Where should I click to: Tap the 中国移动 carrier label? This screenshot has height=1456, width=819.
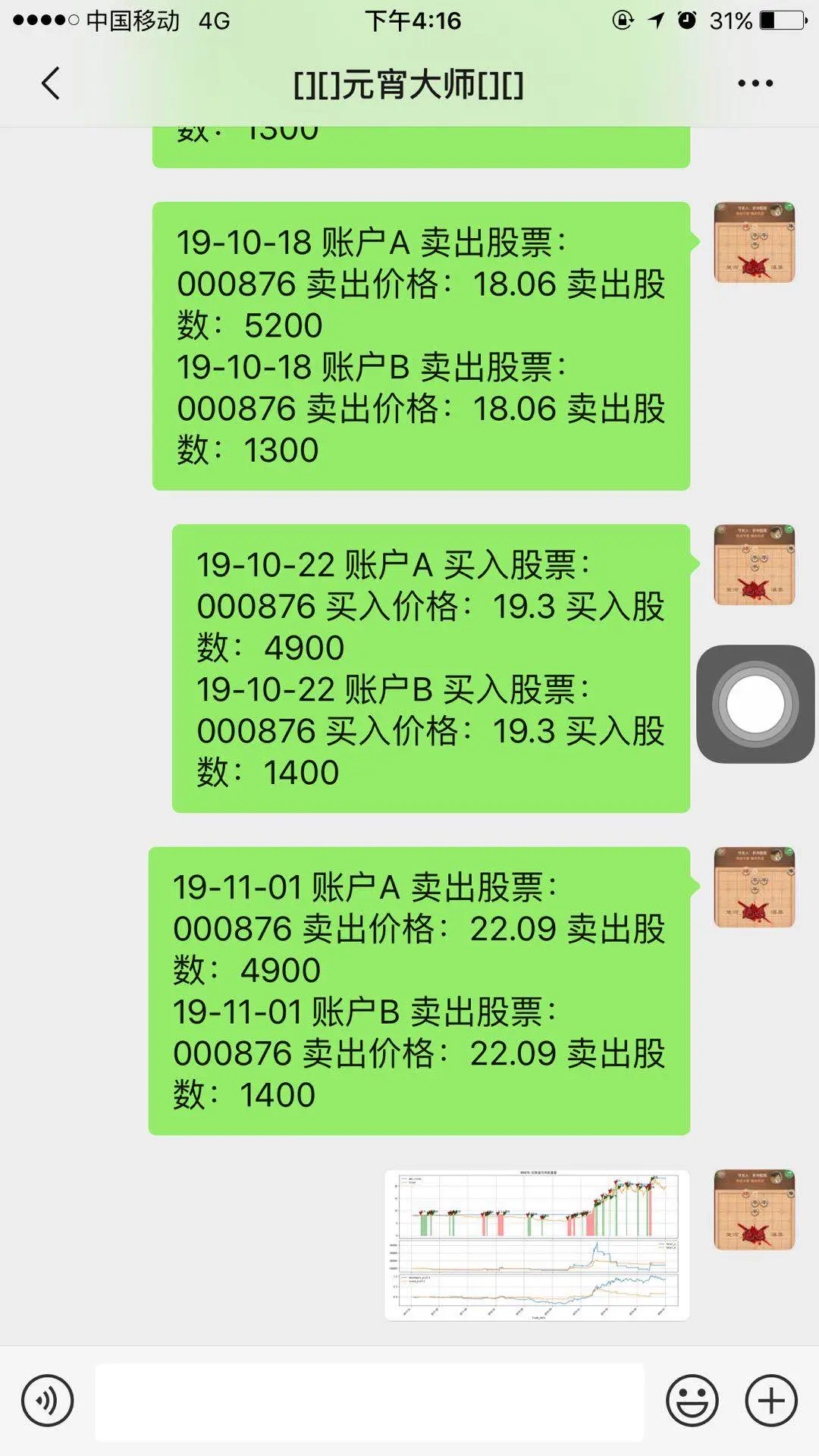click(129, 20)
